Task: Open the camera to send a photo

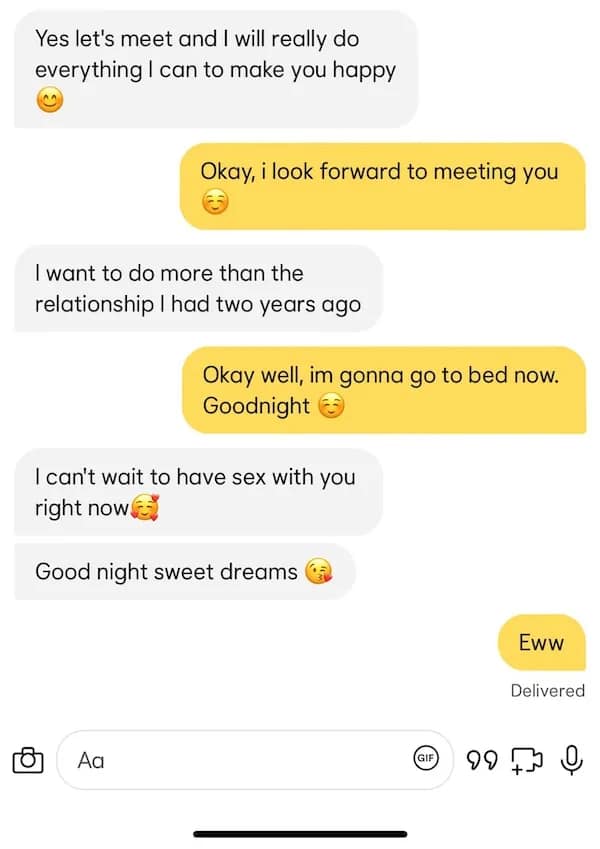Action: (x=28, y=760)
